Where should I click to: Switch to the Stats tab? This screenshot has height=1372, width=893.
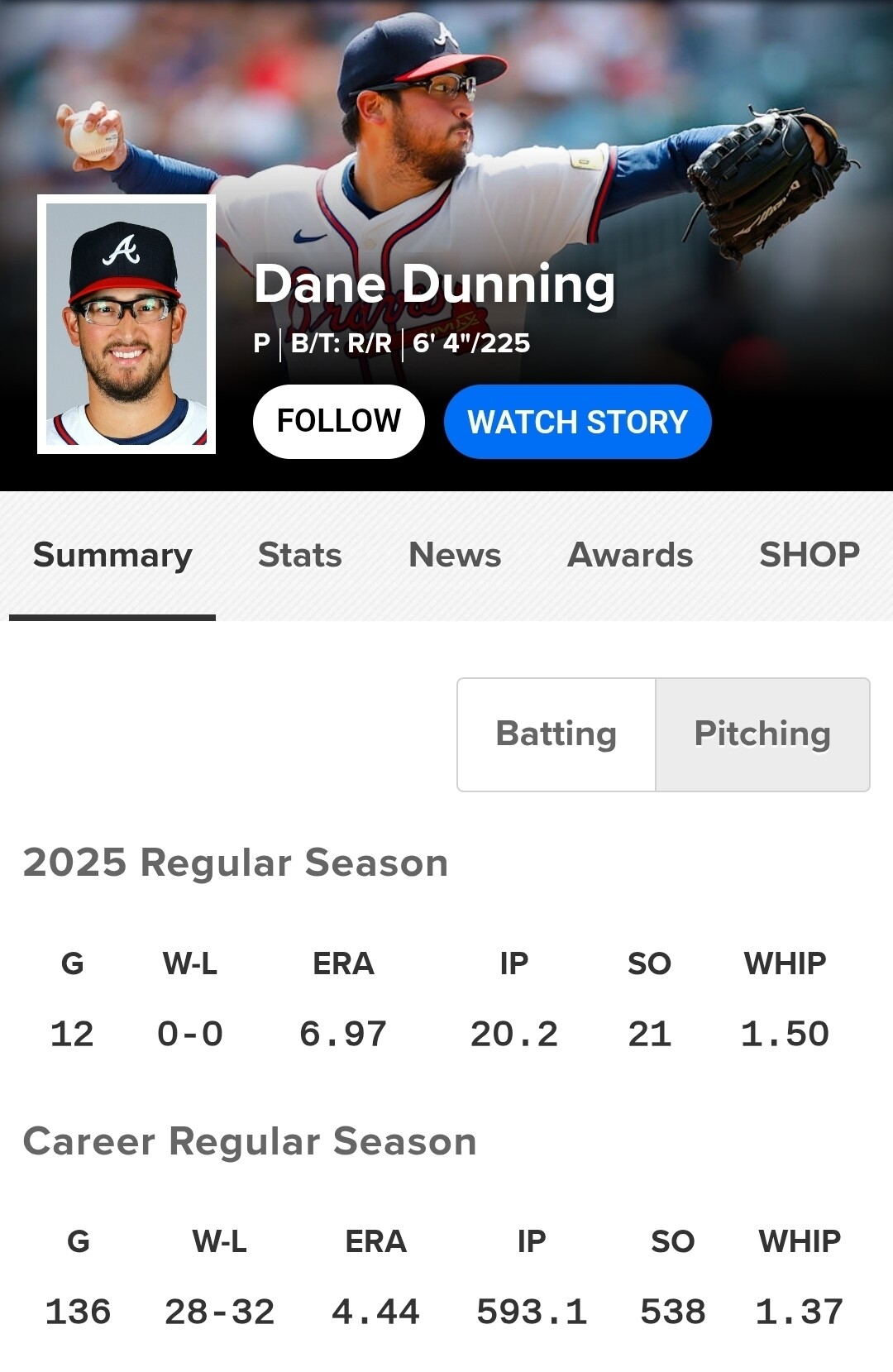pyautogui.click(x=299, y=555)
